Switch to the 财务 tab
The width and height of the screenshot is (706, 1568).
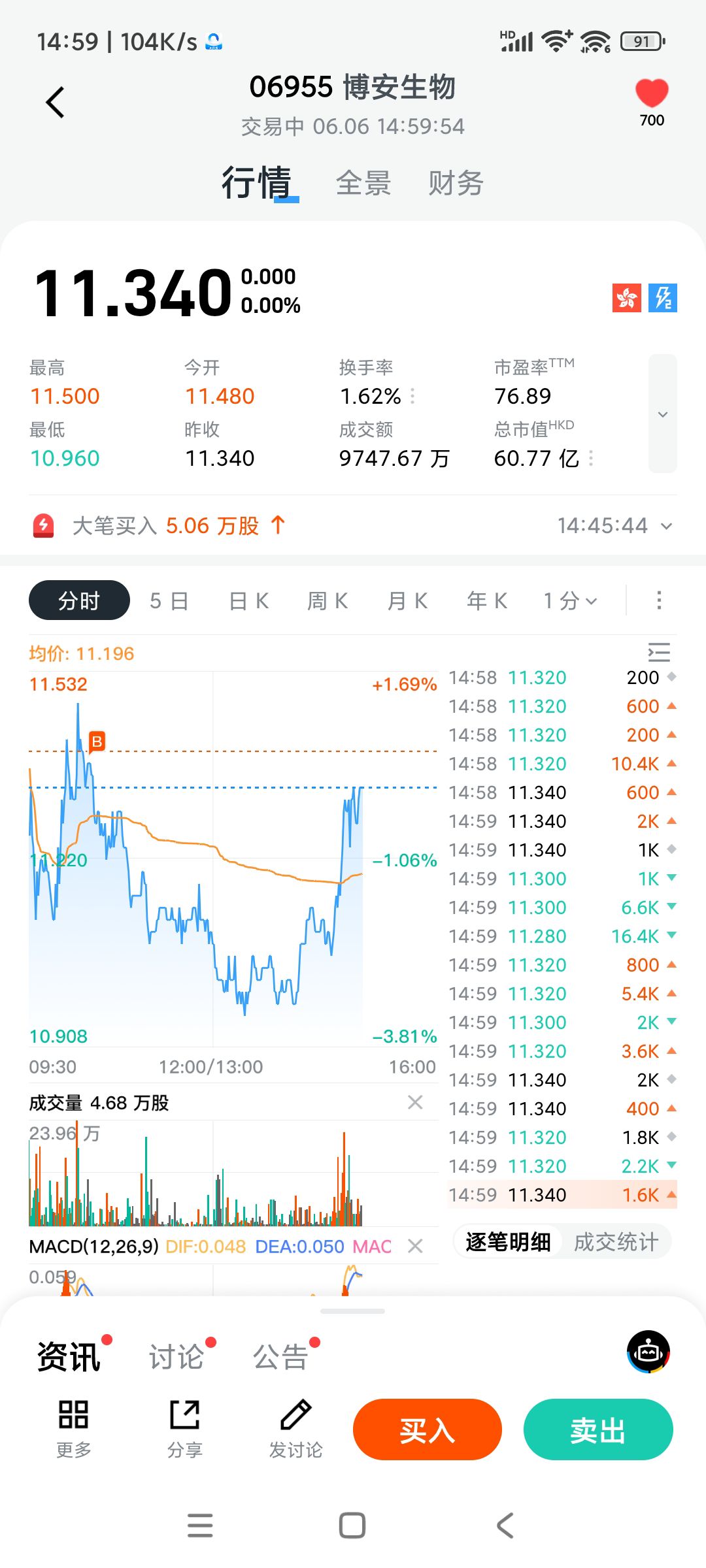[x=456, y=183]
